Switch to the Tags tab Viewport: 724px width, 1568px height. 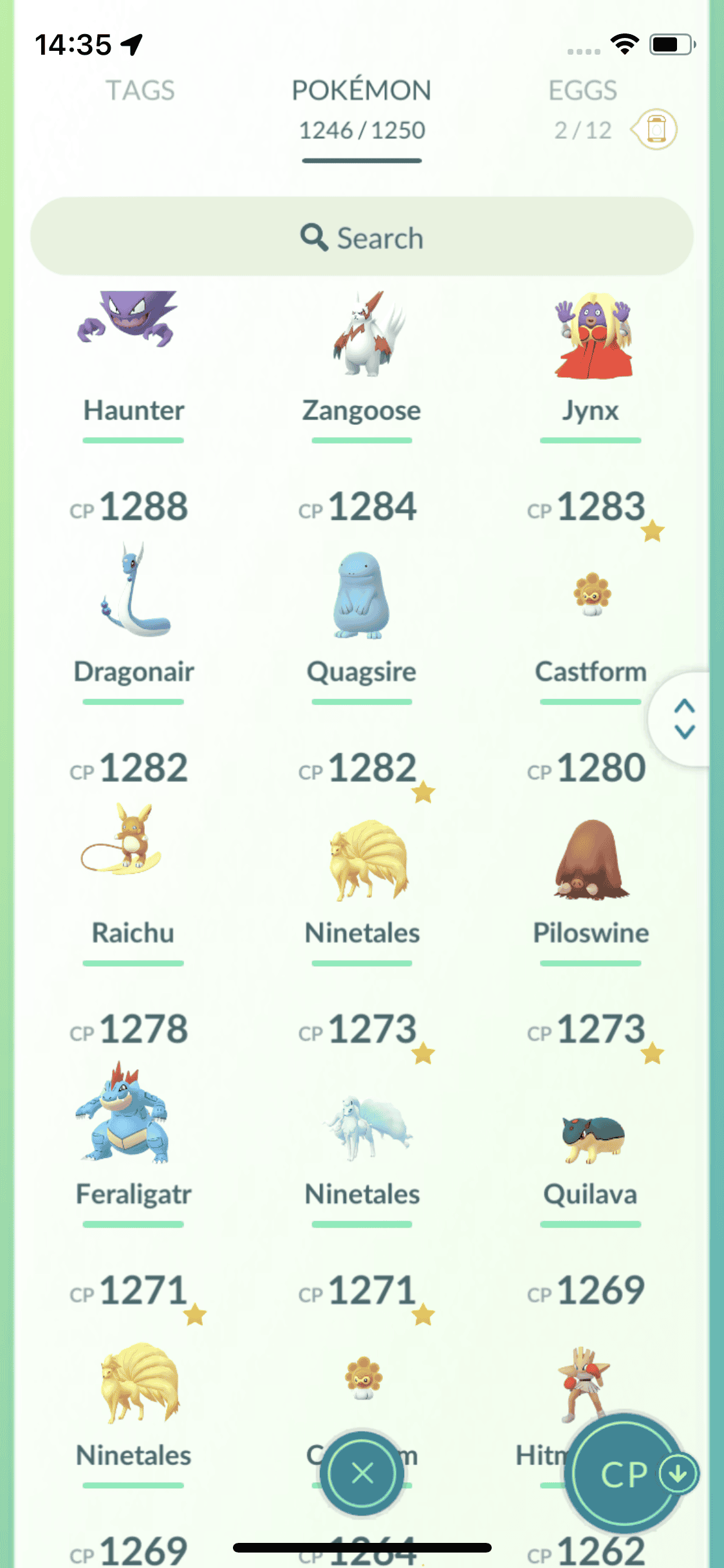[140, 91]
